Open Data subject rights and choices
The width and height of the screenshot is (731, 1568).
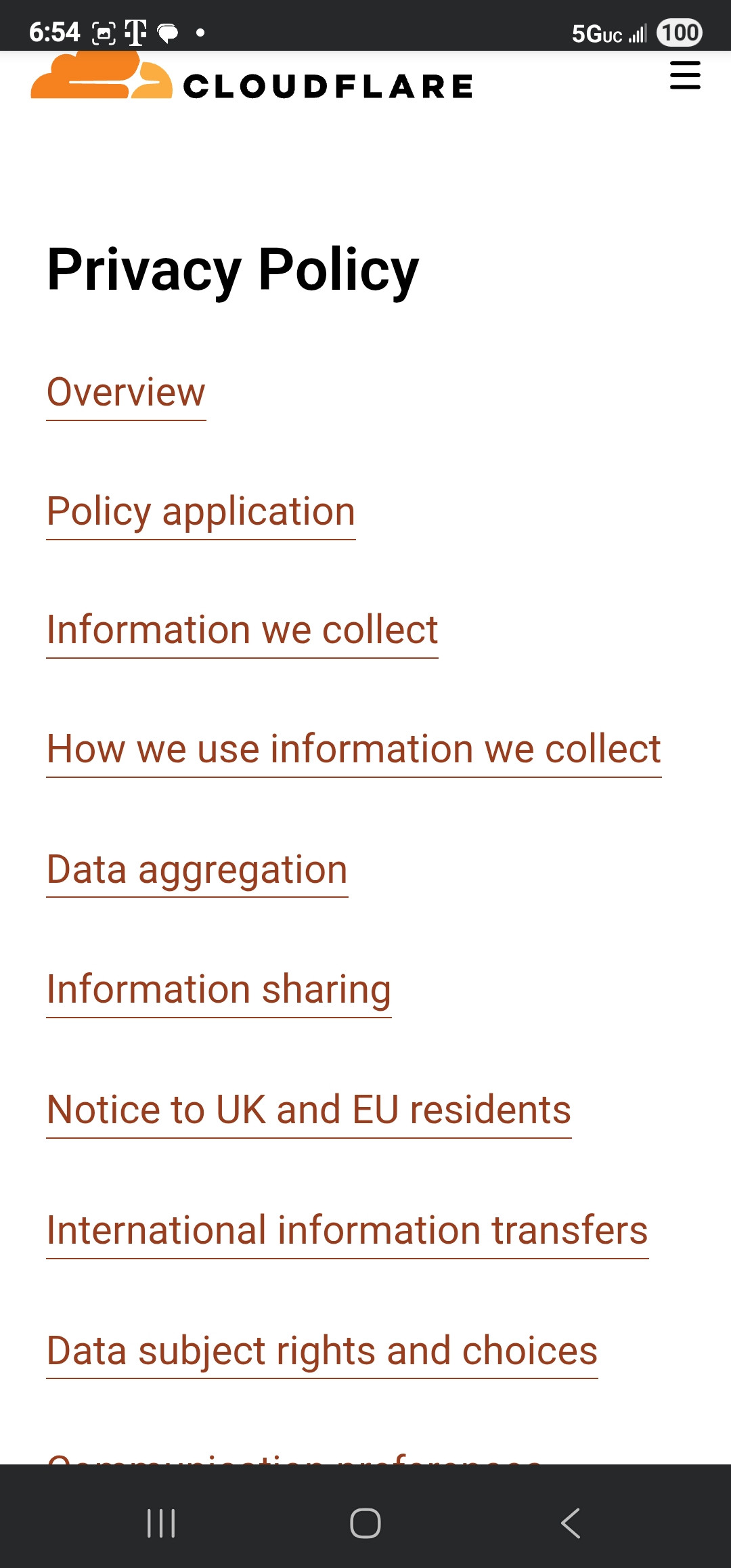[x=322, y=1351]
